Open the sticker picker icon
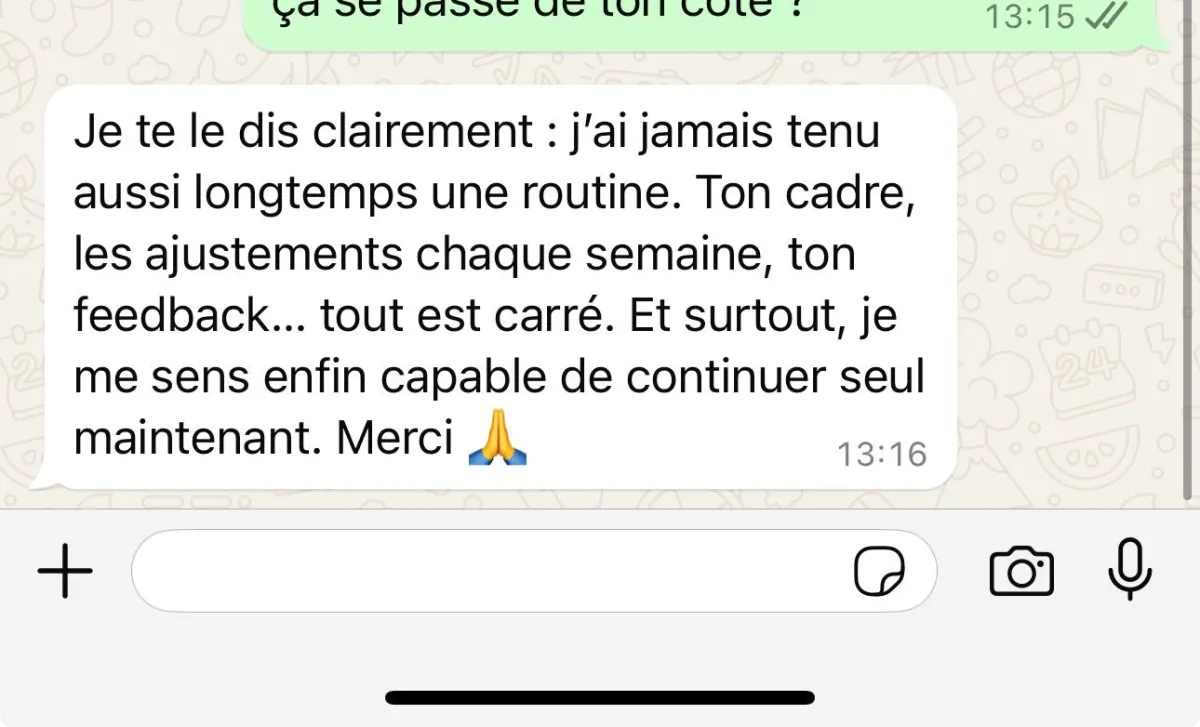 [x=879, y=572]
